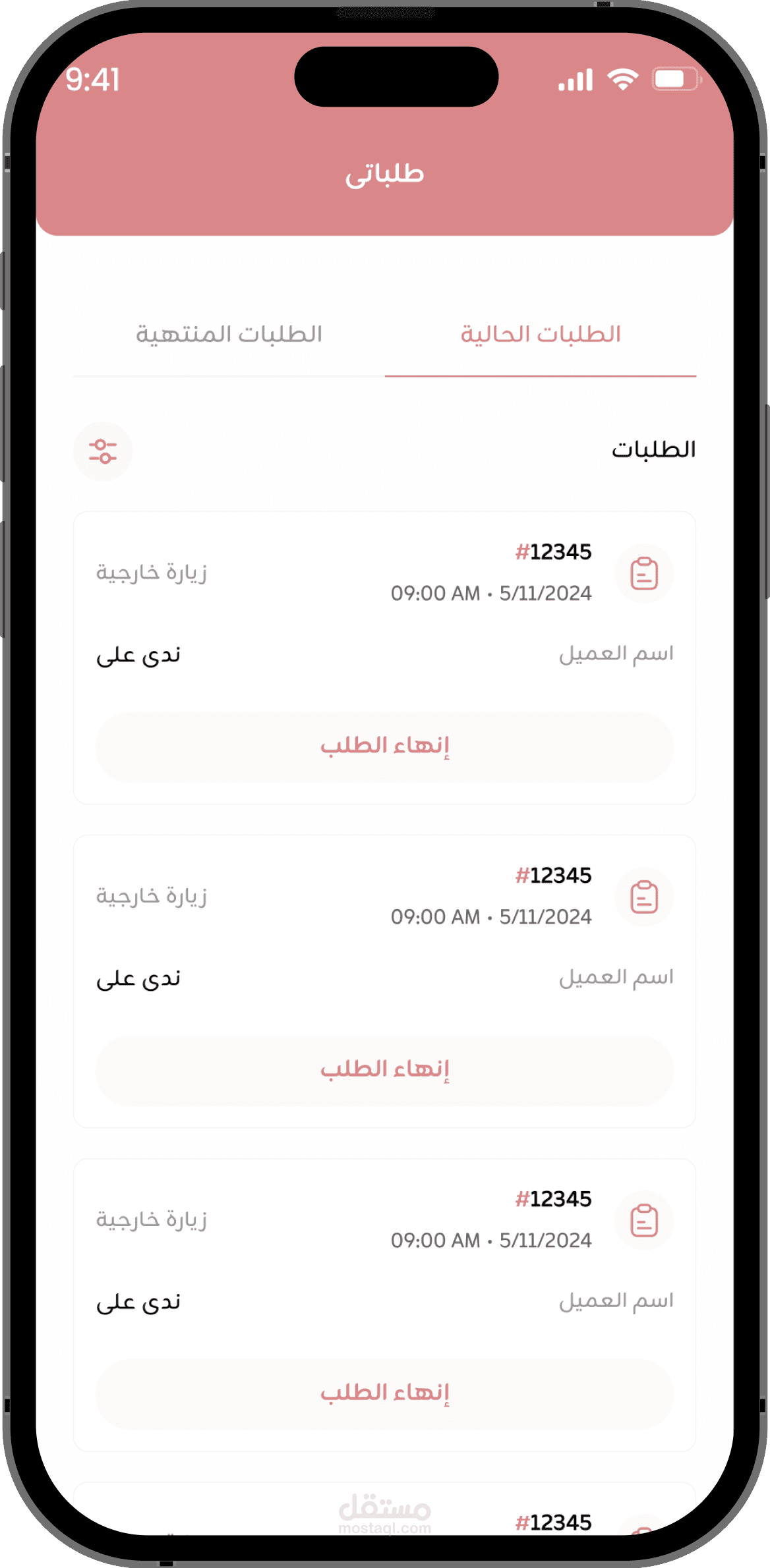The height and width of the screenshot is (1568, 770).
Task: Open the first order #12345 card details
Action: 384,658
